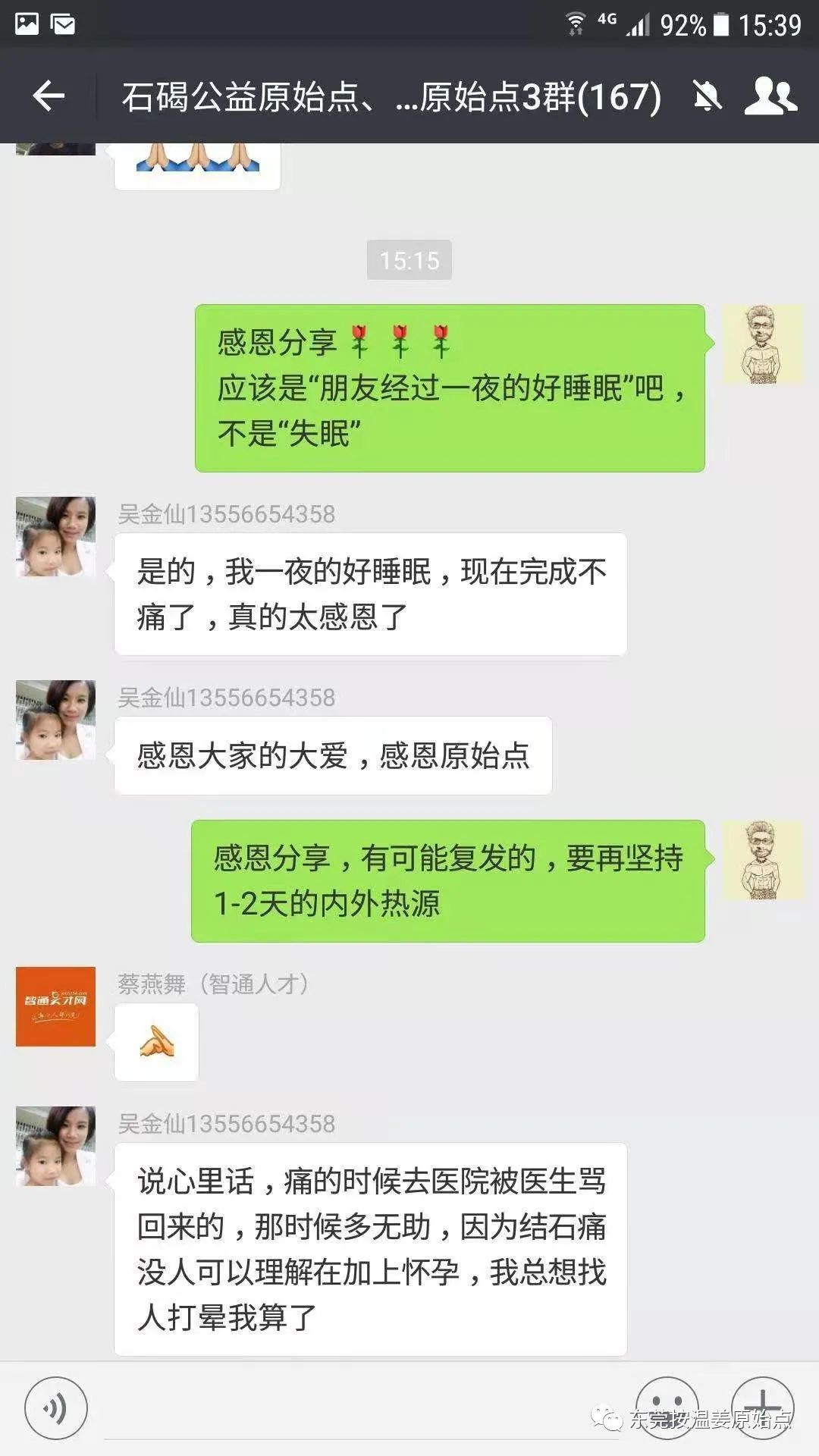This screenshot has width=819, height=1456.
Task: Open the plus attachment menu
Action: pyautogui.click(x=762, y=1408)
